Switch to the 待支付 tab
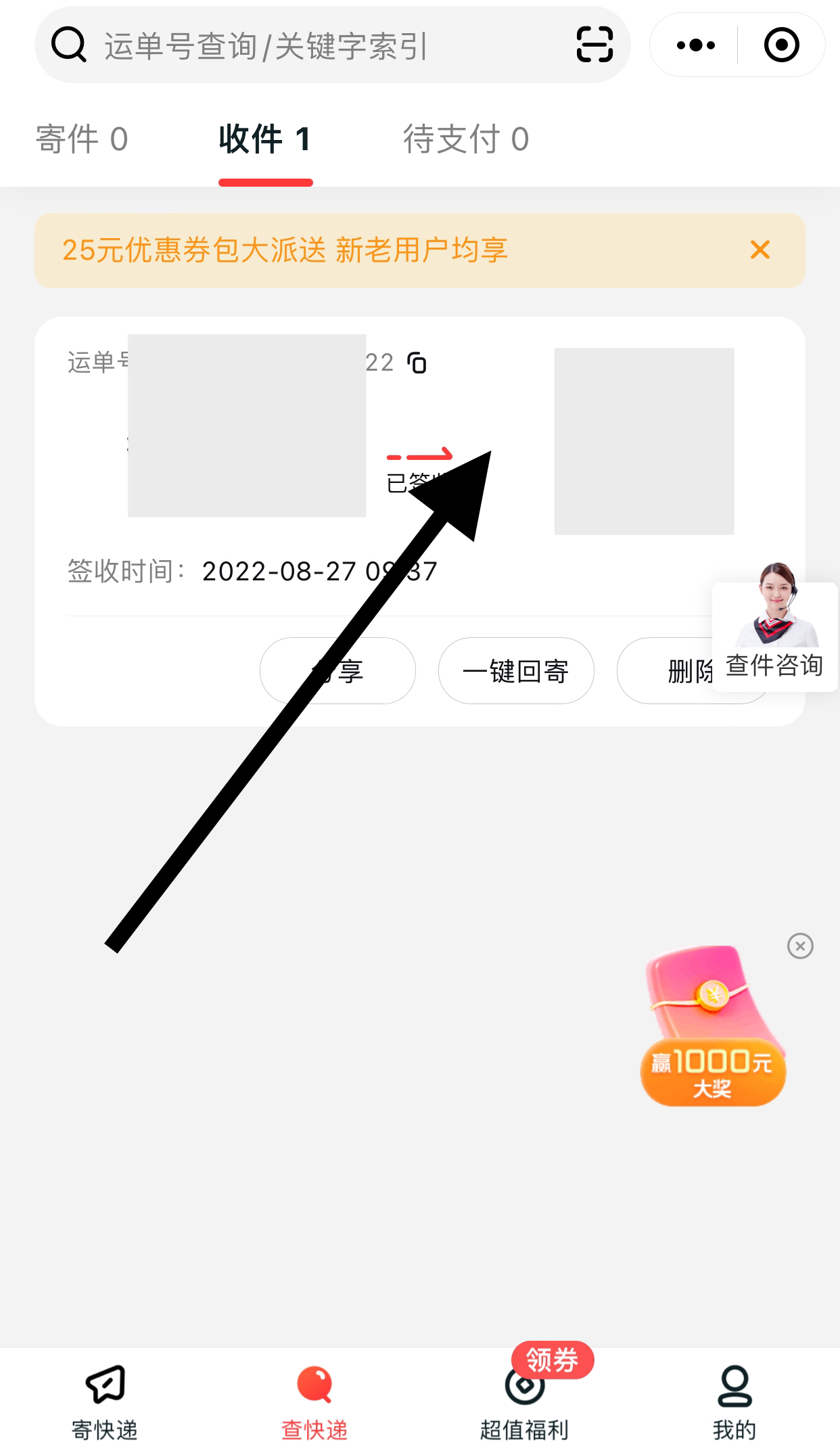 pos(466,139)
